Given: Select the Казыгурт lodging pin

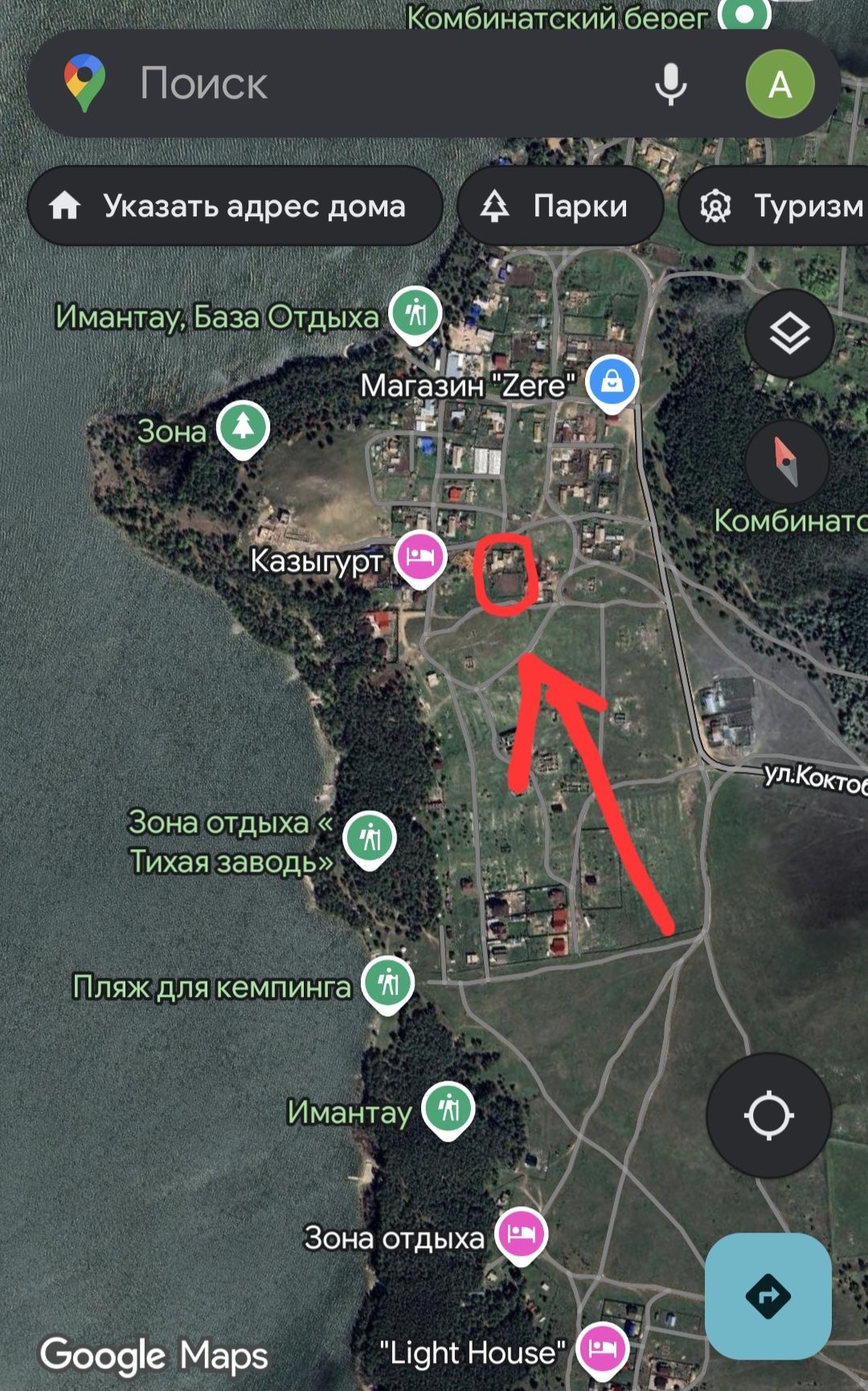Looking at the screenshot, I should pyautogui.click(x=420, y=556).
